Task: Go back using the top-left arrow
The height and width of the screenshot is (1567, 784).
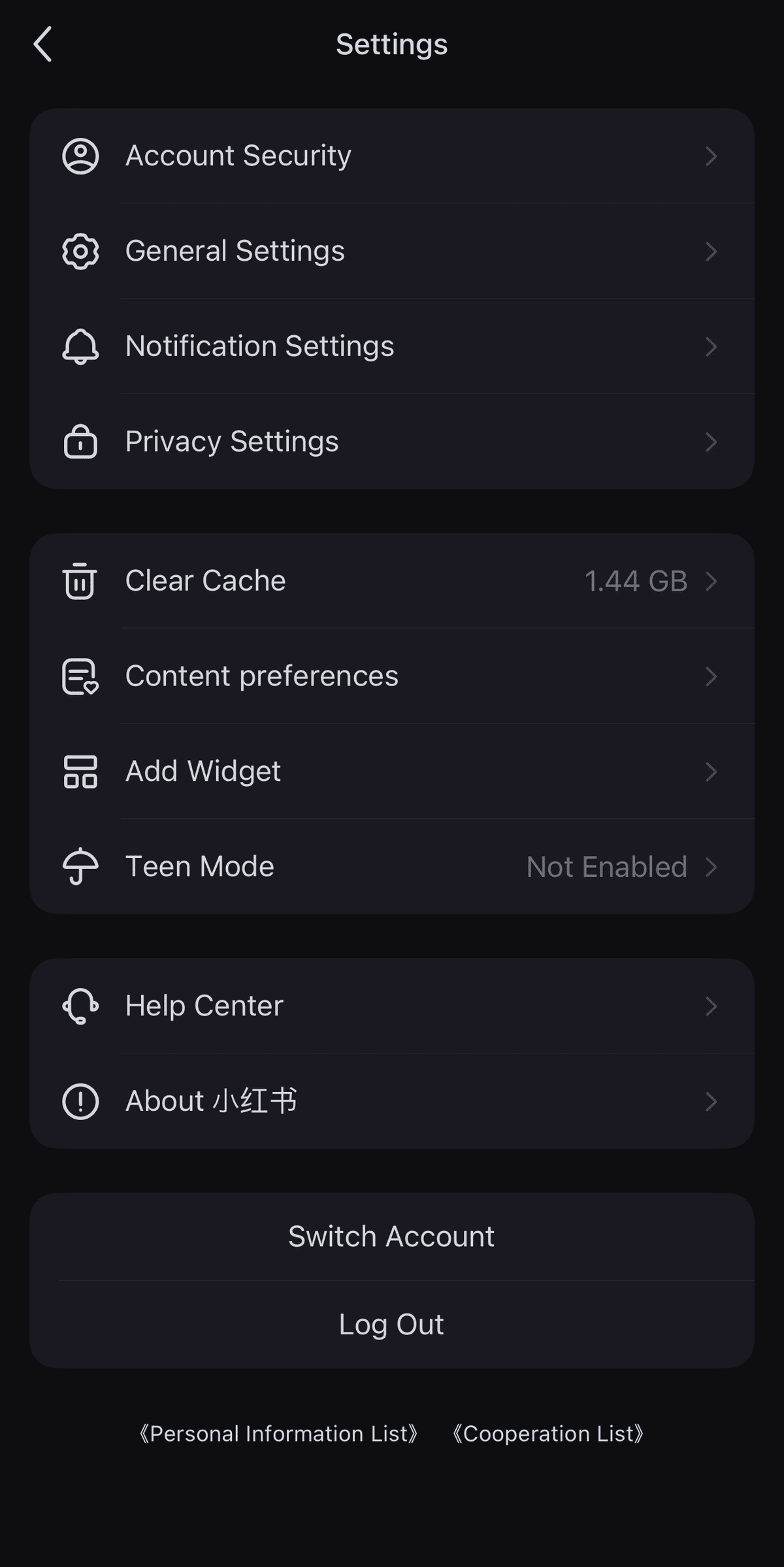Action: (x=42, y=44)
